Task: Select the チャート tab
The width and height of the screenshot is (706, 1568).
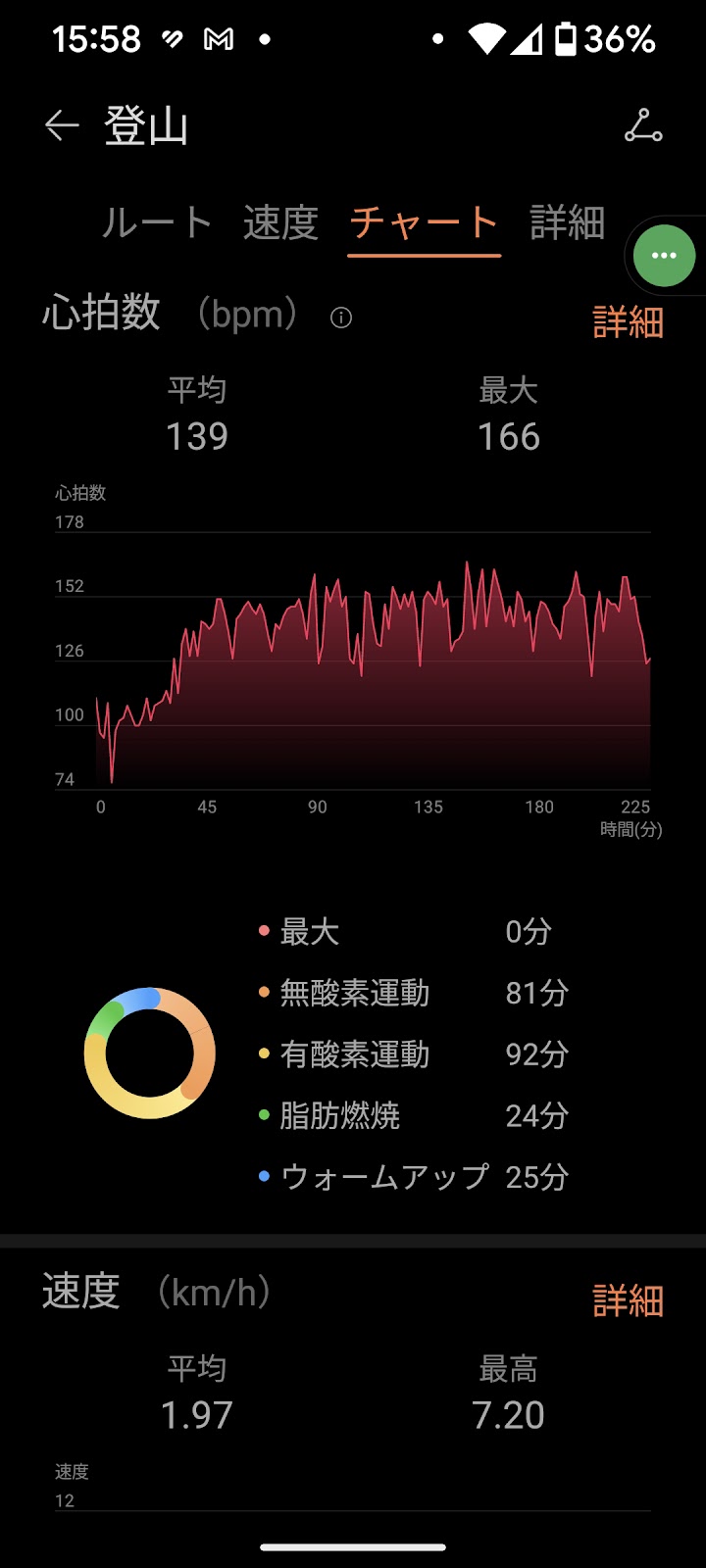Action: click(424, 223)
